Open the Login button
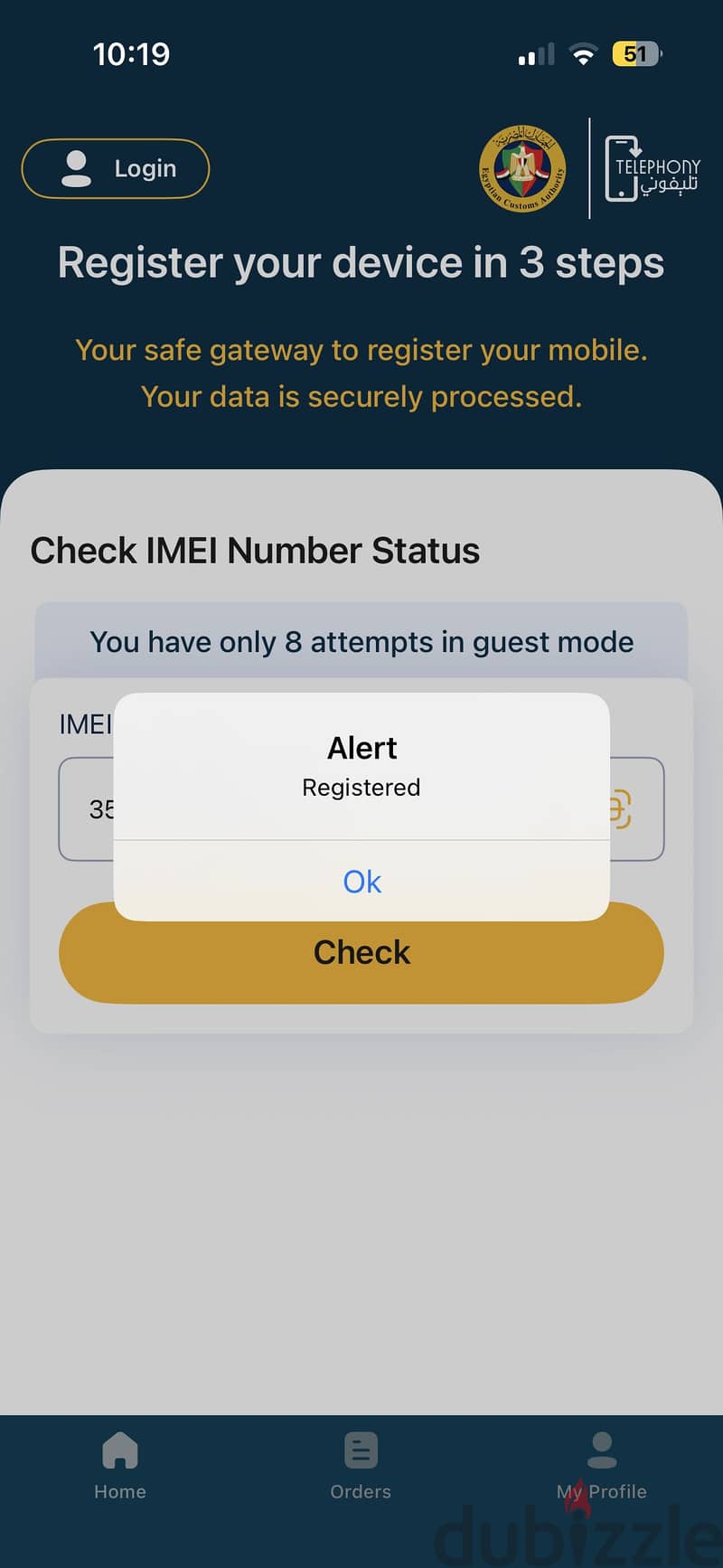Viewport: 723px width, 1568px height. 116,169
